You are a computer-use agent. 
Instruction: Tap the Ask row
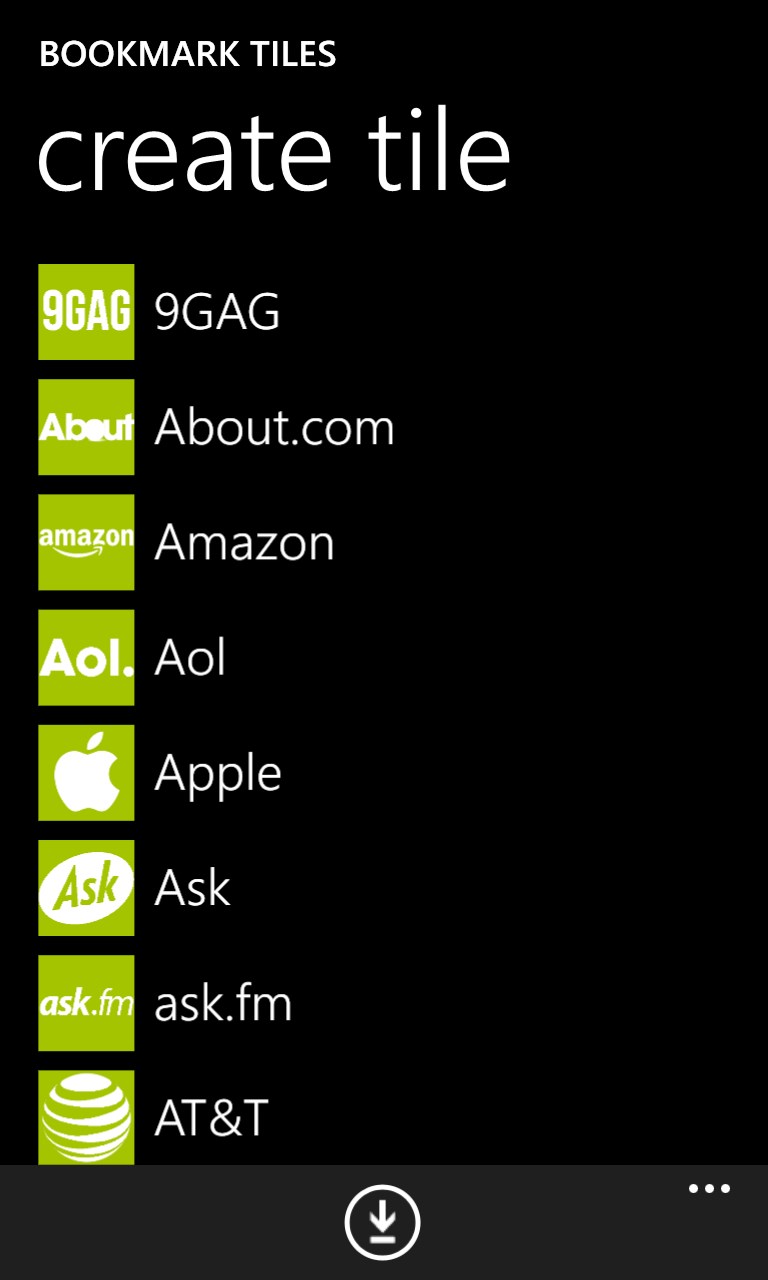click(x=192, y=888)
